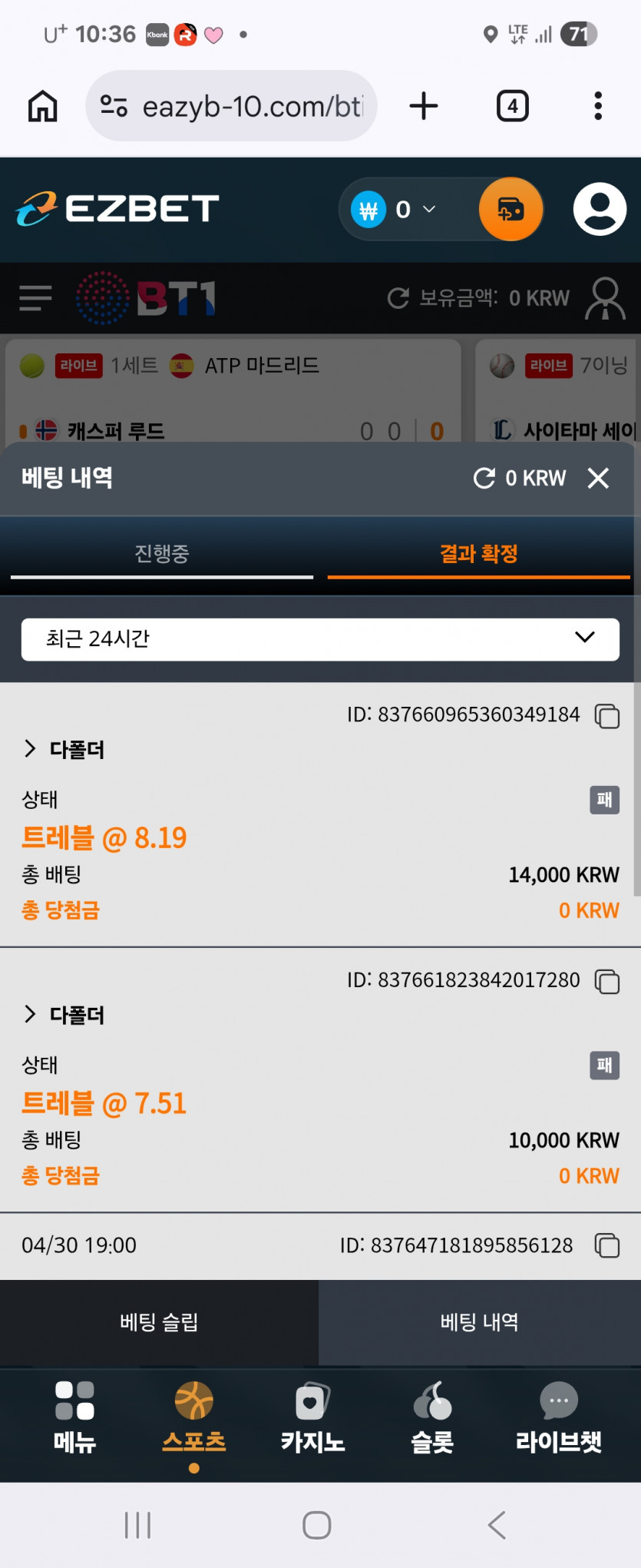Open the browser overflow menu
The image size is (641, 1568).
tap(598, 106)
